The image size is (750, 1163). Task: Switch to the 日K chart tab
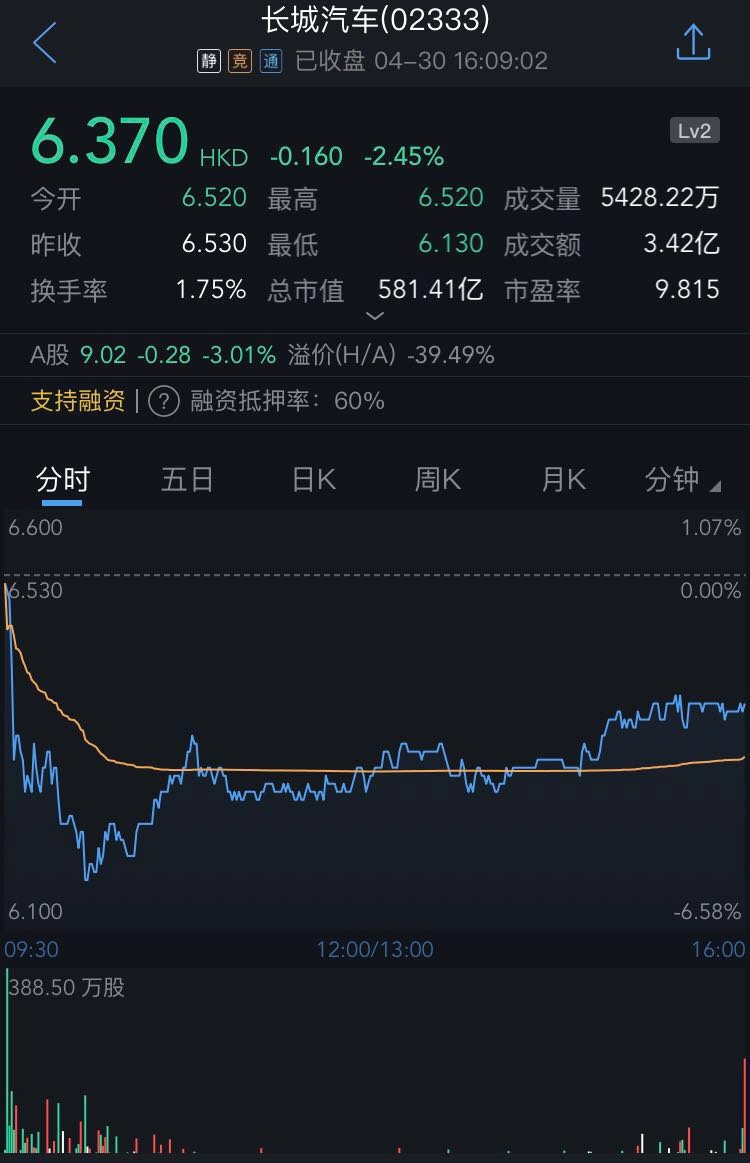[x=313, y=480]
